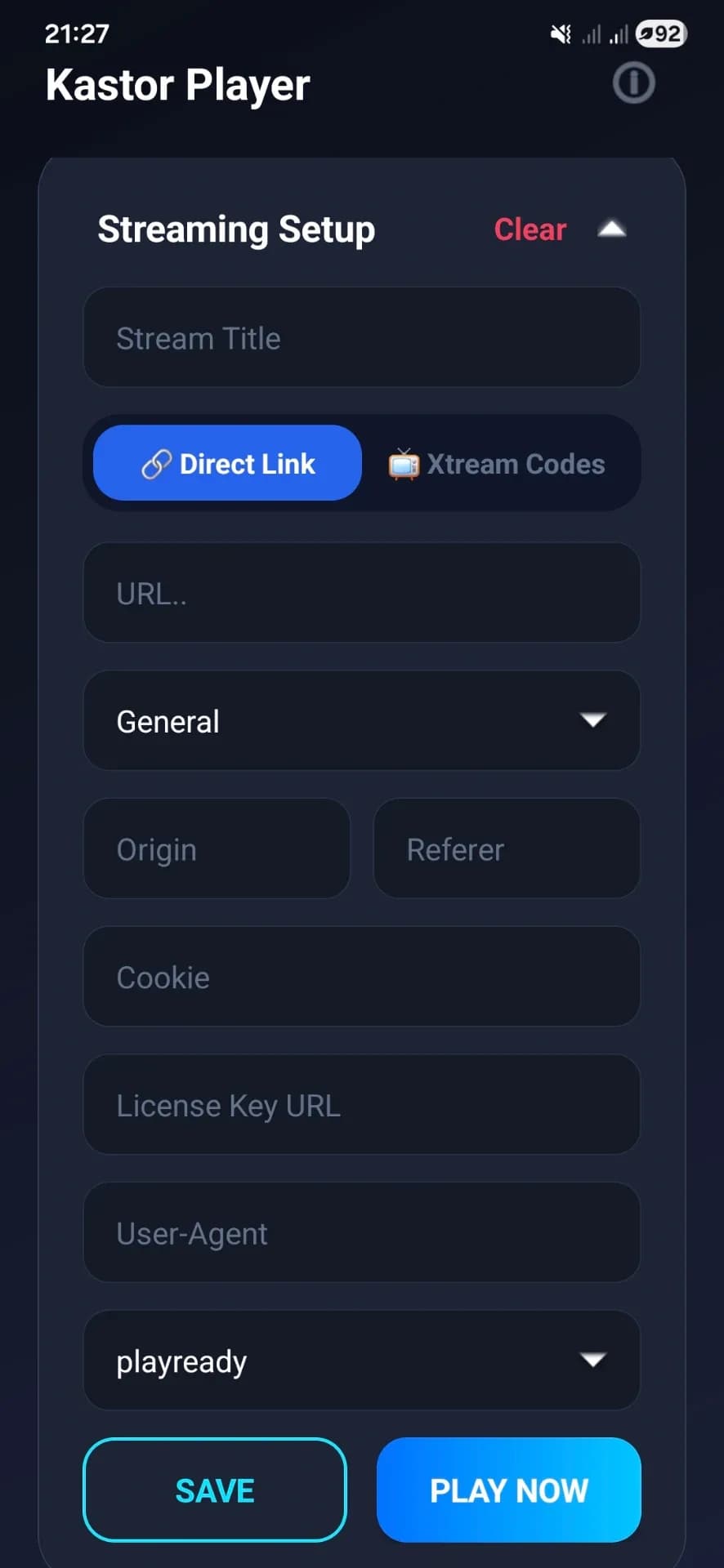Image resolution: width=724 pixels, height=1568 pixels.
Task: Select the Direct Link tab
Action: pyautogui.click(x=228, y=463)
